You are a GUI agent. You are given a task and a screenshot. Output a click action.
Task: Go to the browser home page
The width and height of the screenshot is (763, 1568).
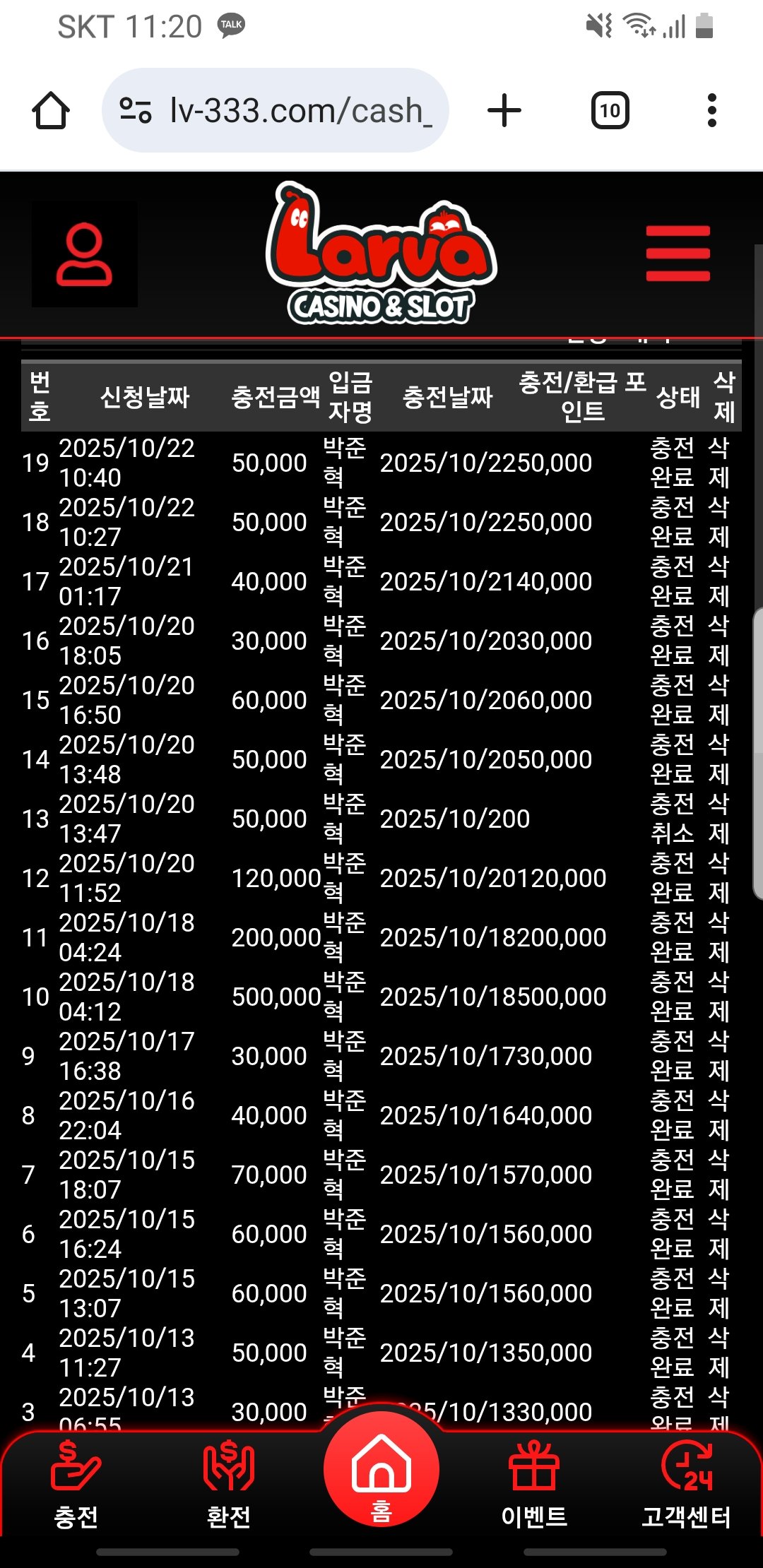[51, 111]
